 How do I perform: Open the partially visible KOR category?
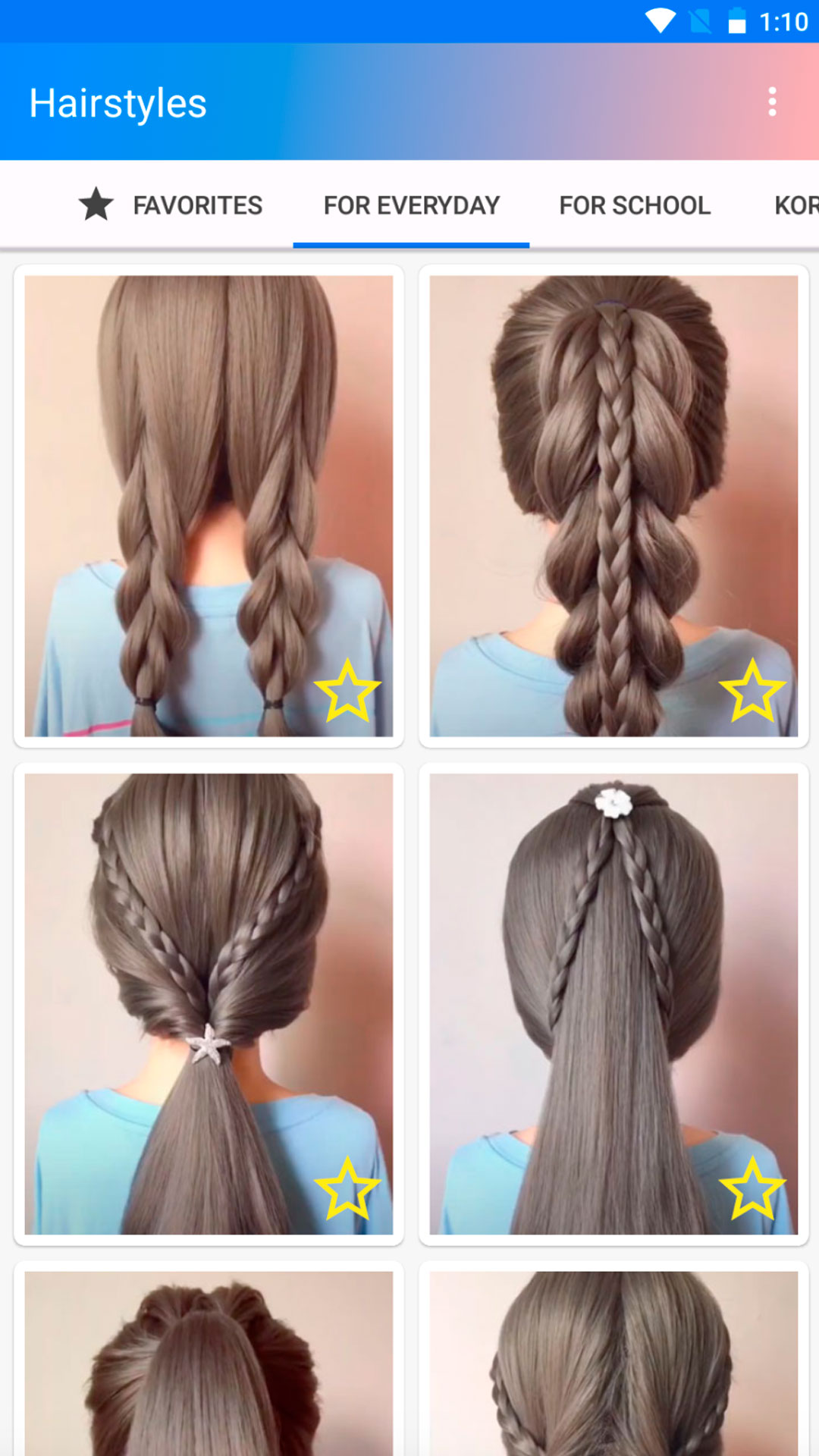tap(794, 205)
